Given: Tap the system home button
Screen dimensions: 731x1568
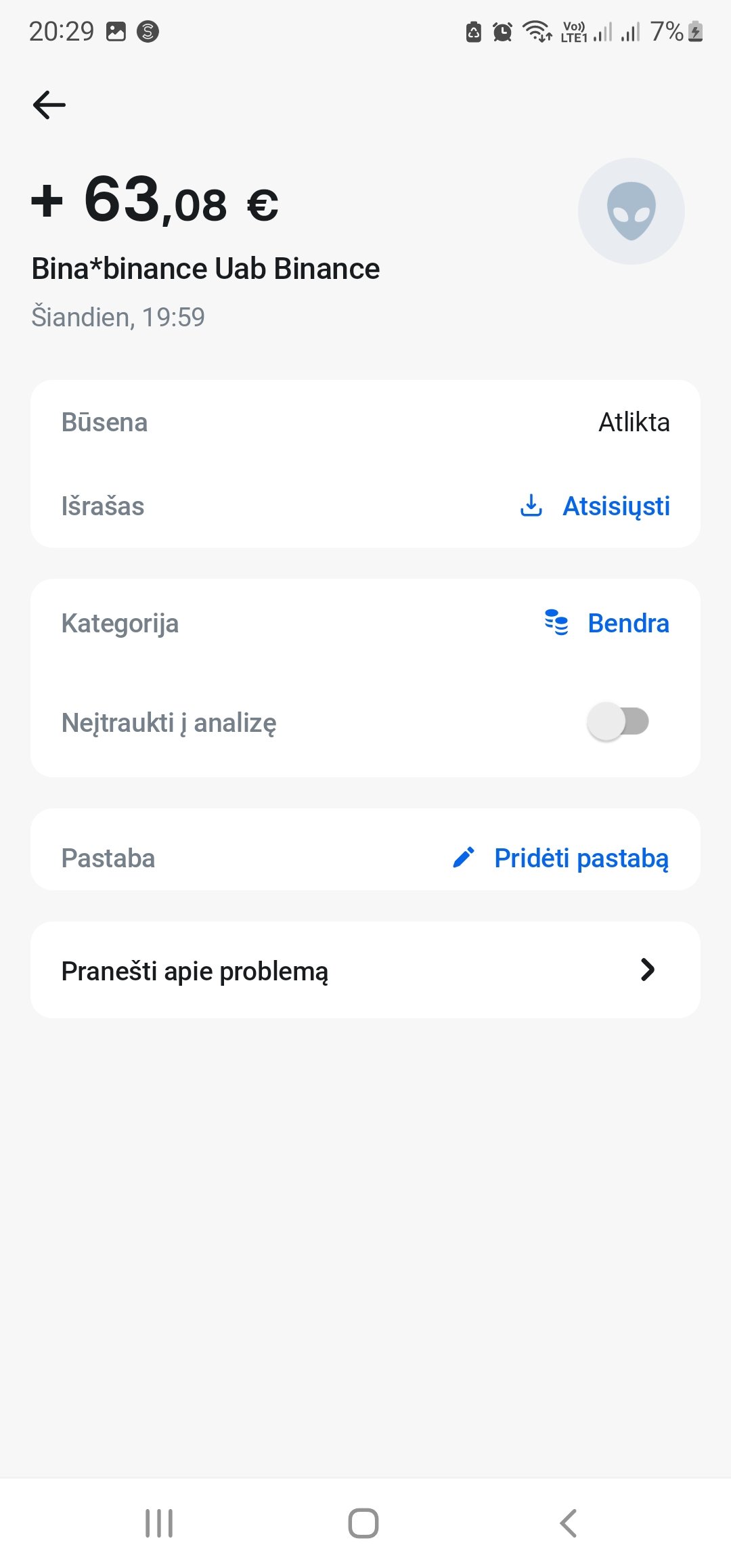Looking at the screenshot, I should point(363,1523).
